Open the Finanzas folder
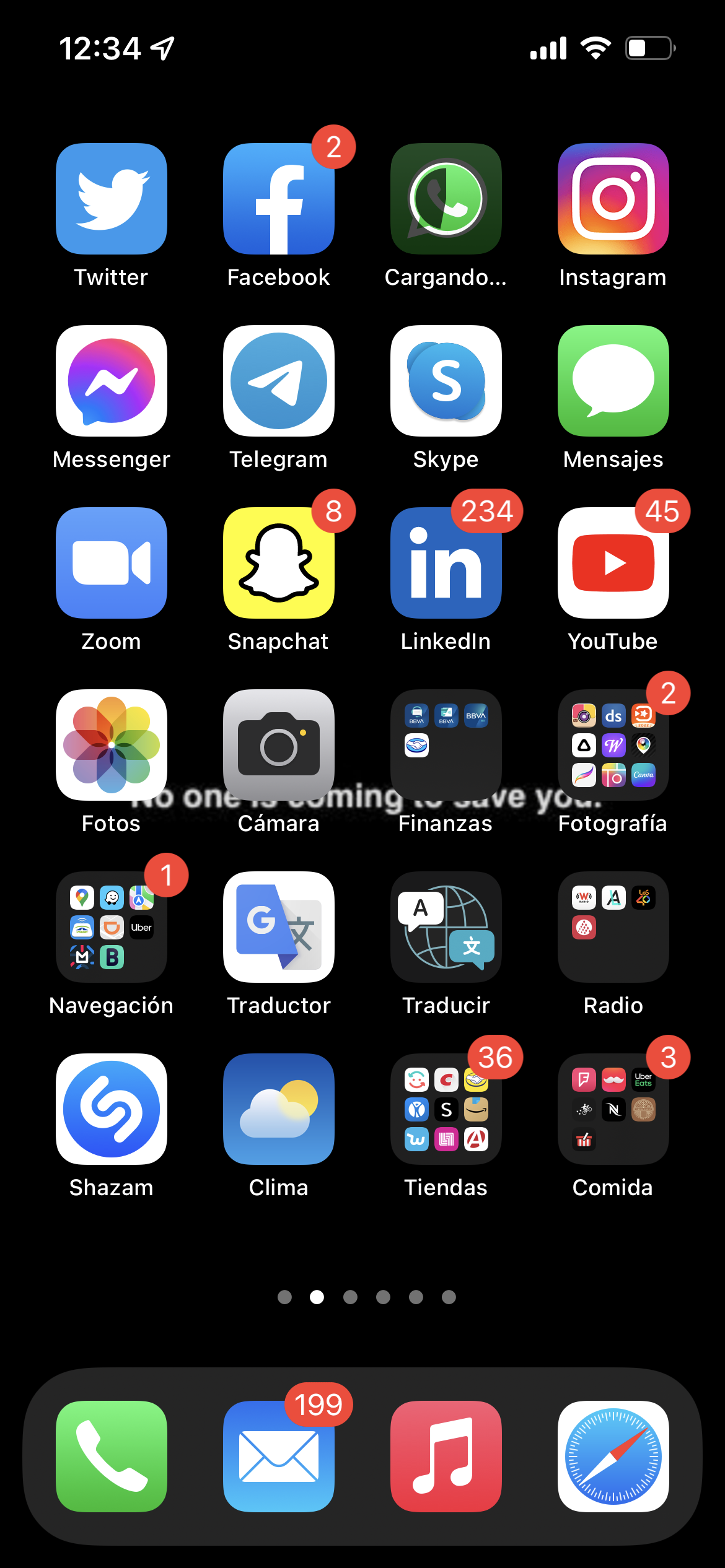This screenshot has height=1568, width=725. click(446, 745)
